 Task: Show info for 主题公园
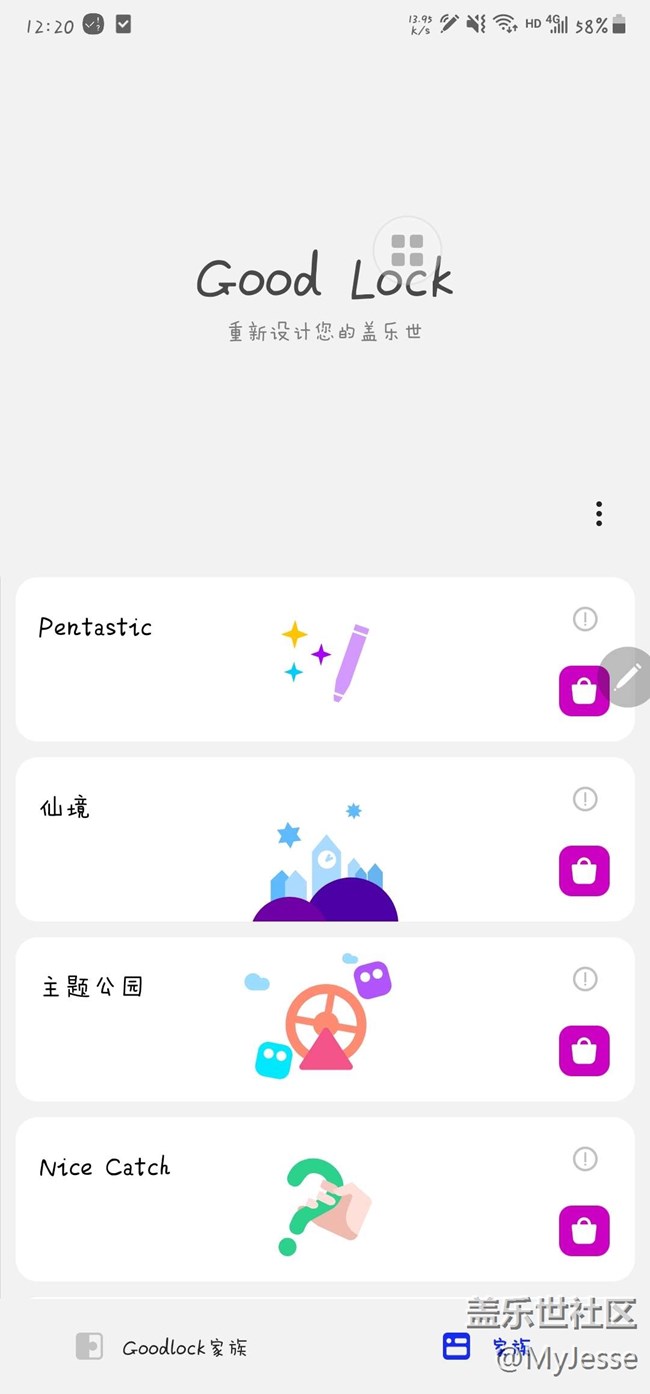point(585,979)
